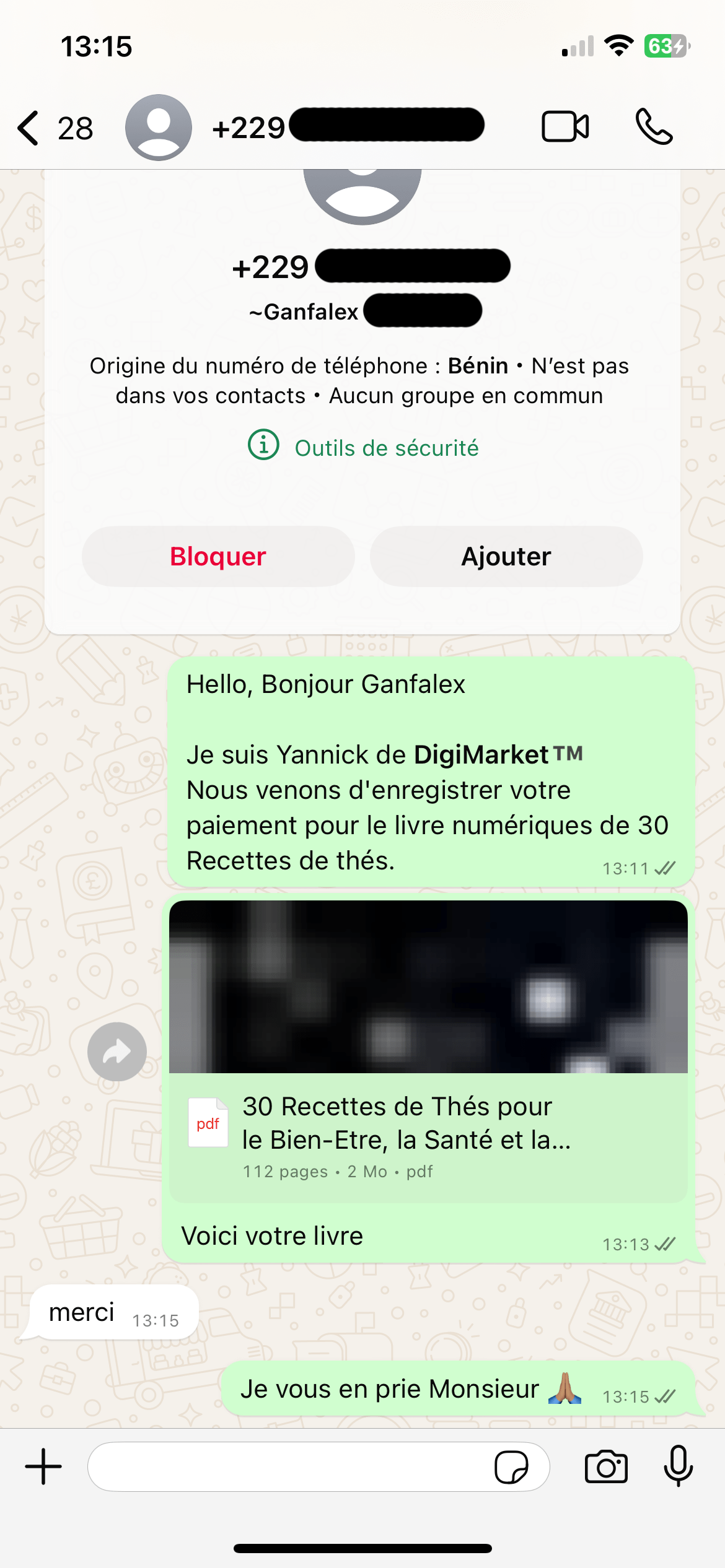Viewport: 725px width, 1568px height.
Task: Record a voice message with the microphone
Action: (679, 1466)
